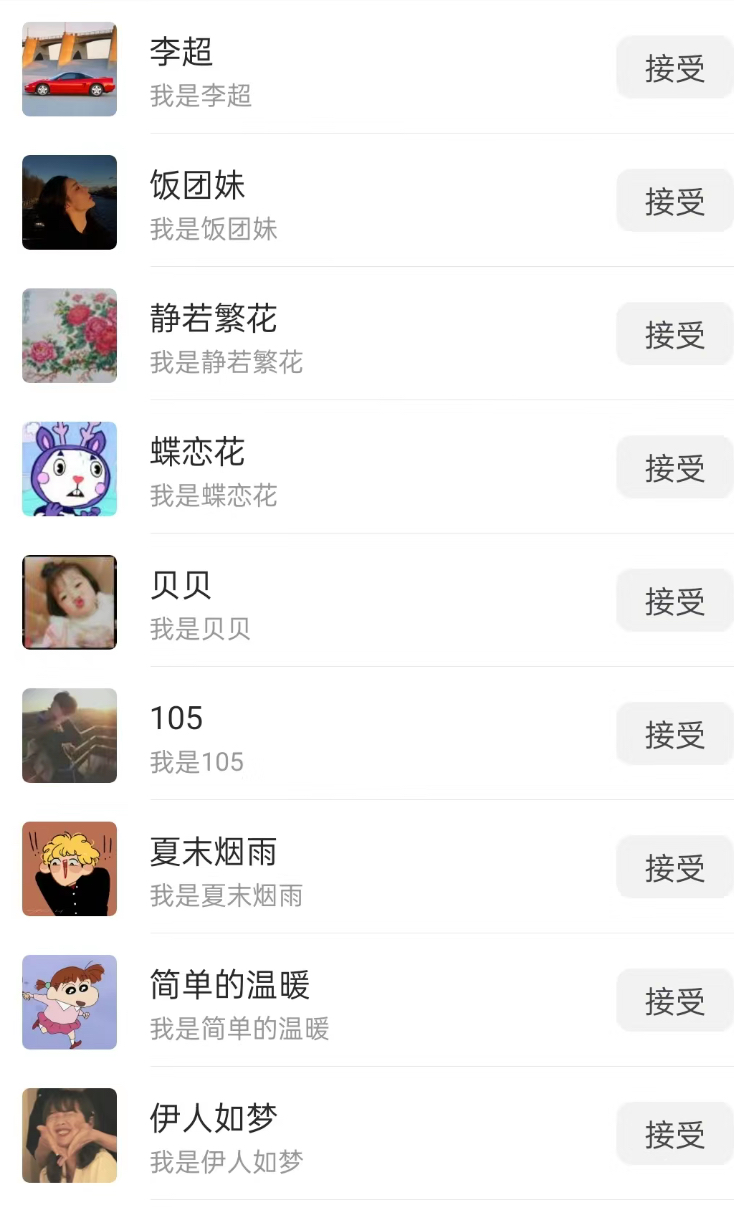The image size is (734, 1207).
Task: Accept 贝贝 as a friend
Action: (x=674, y=601)
